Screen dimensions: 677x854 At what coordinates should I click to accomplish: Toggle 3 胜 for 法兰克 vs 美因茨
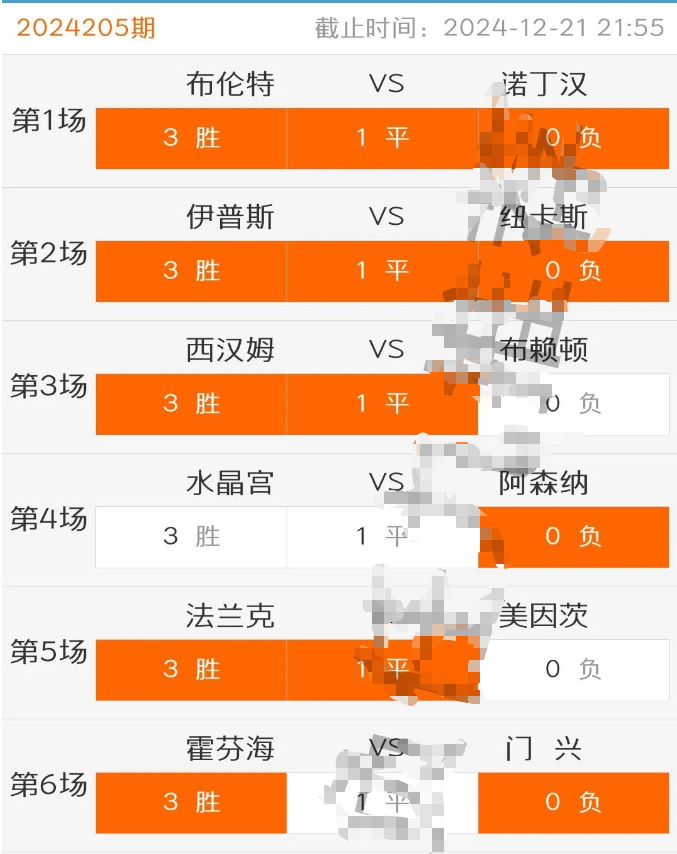(191, 670)
